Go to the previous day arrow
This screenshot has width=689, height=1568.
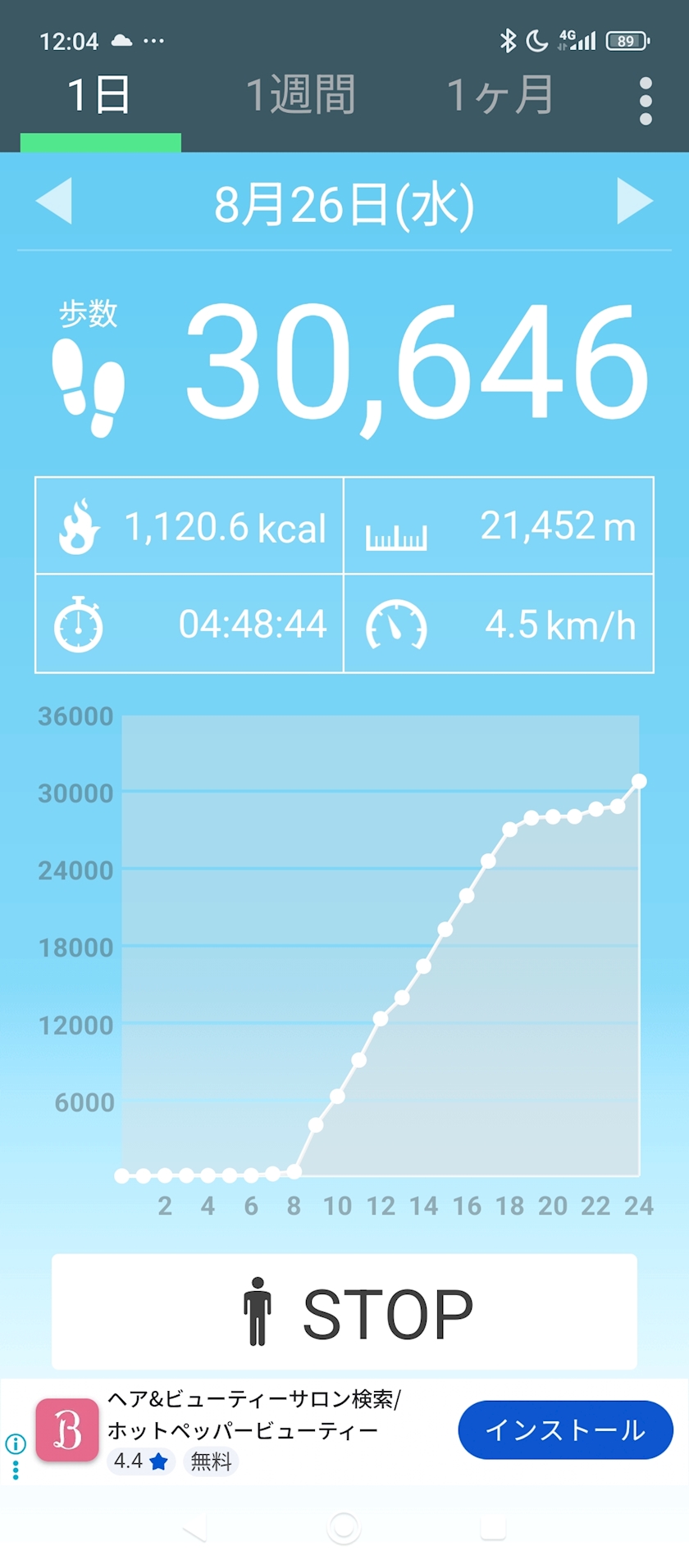tap(54, 201)
